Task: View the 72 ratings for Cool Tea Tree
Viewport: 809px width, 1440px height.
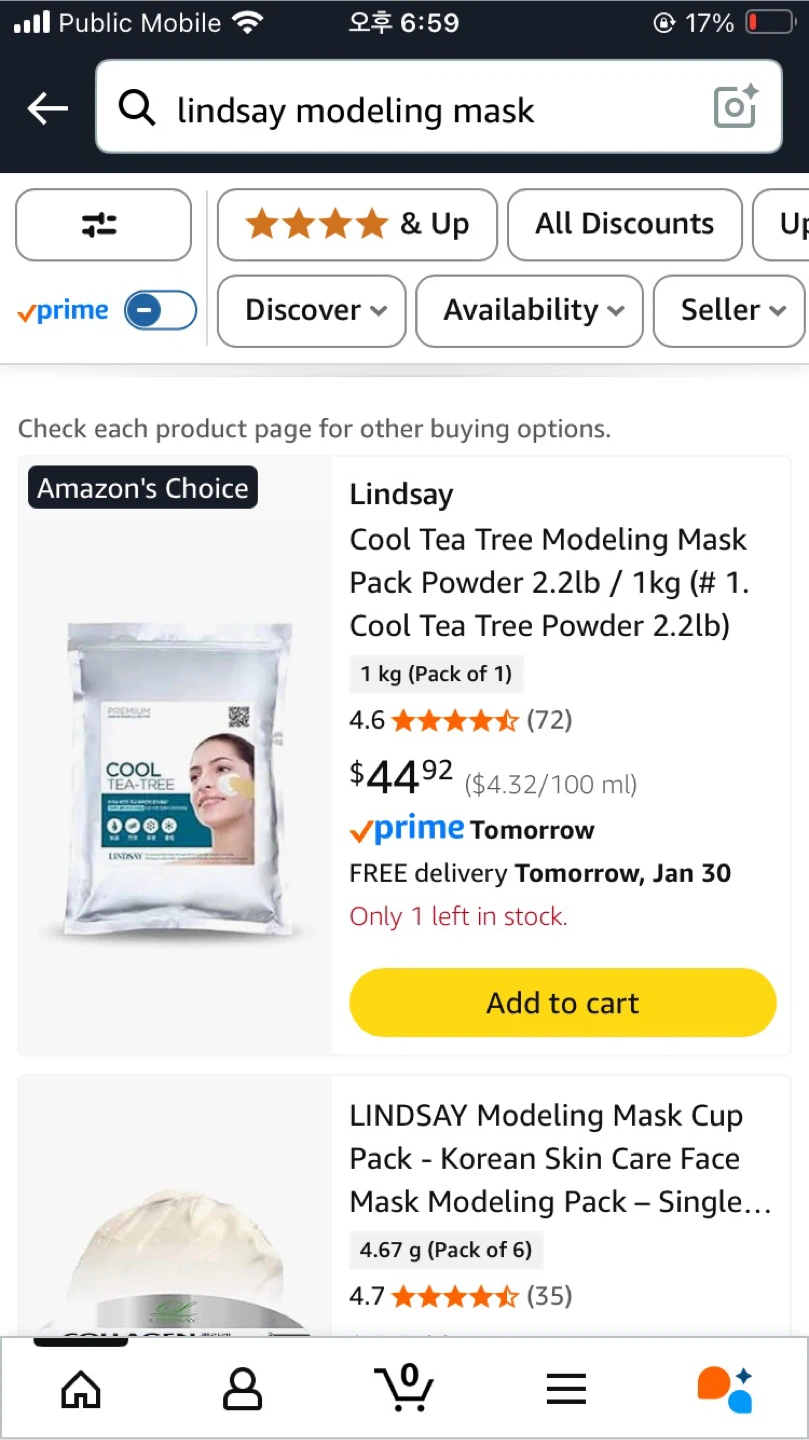Action: pos(548,720)
